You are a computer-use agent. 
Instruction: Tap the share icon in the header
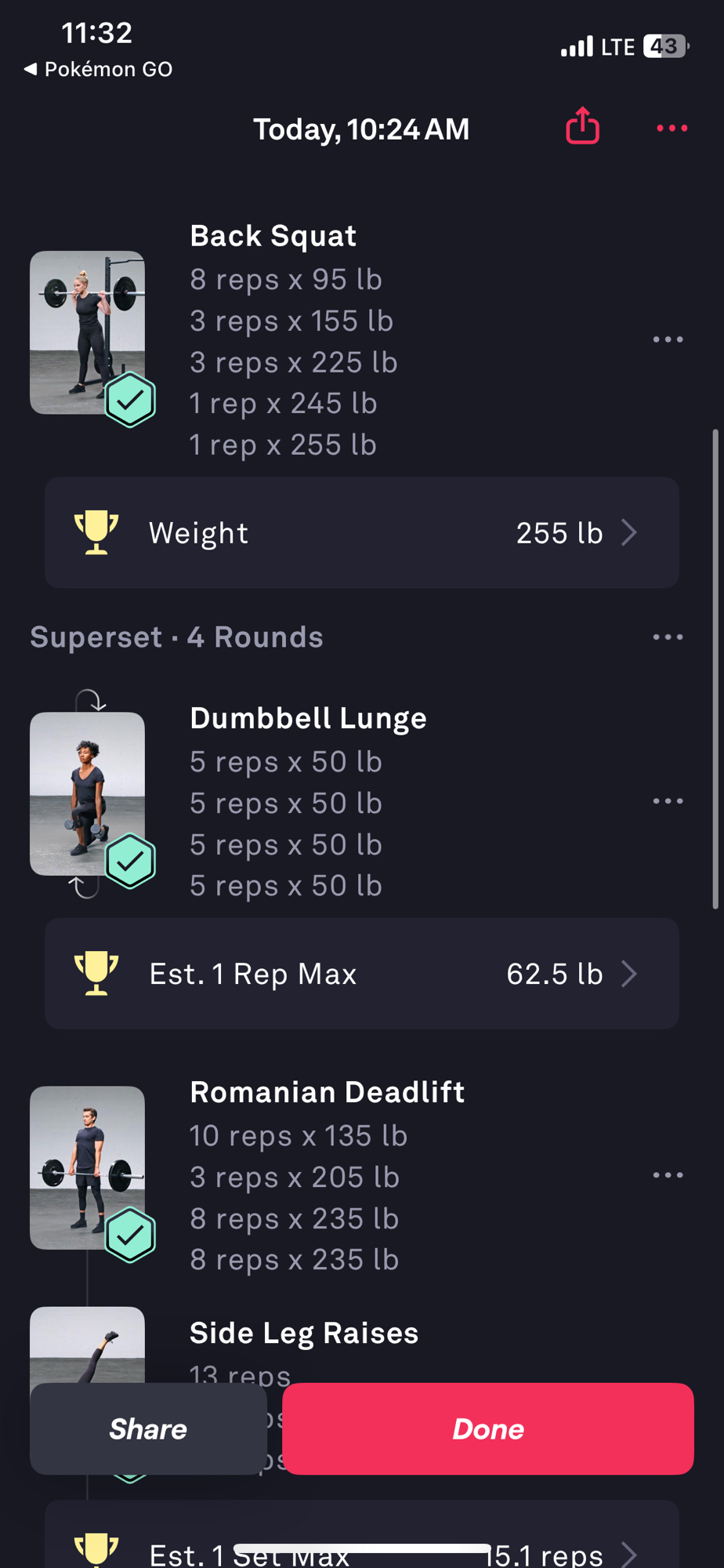click(x=582, y=126)
